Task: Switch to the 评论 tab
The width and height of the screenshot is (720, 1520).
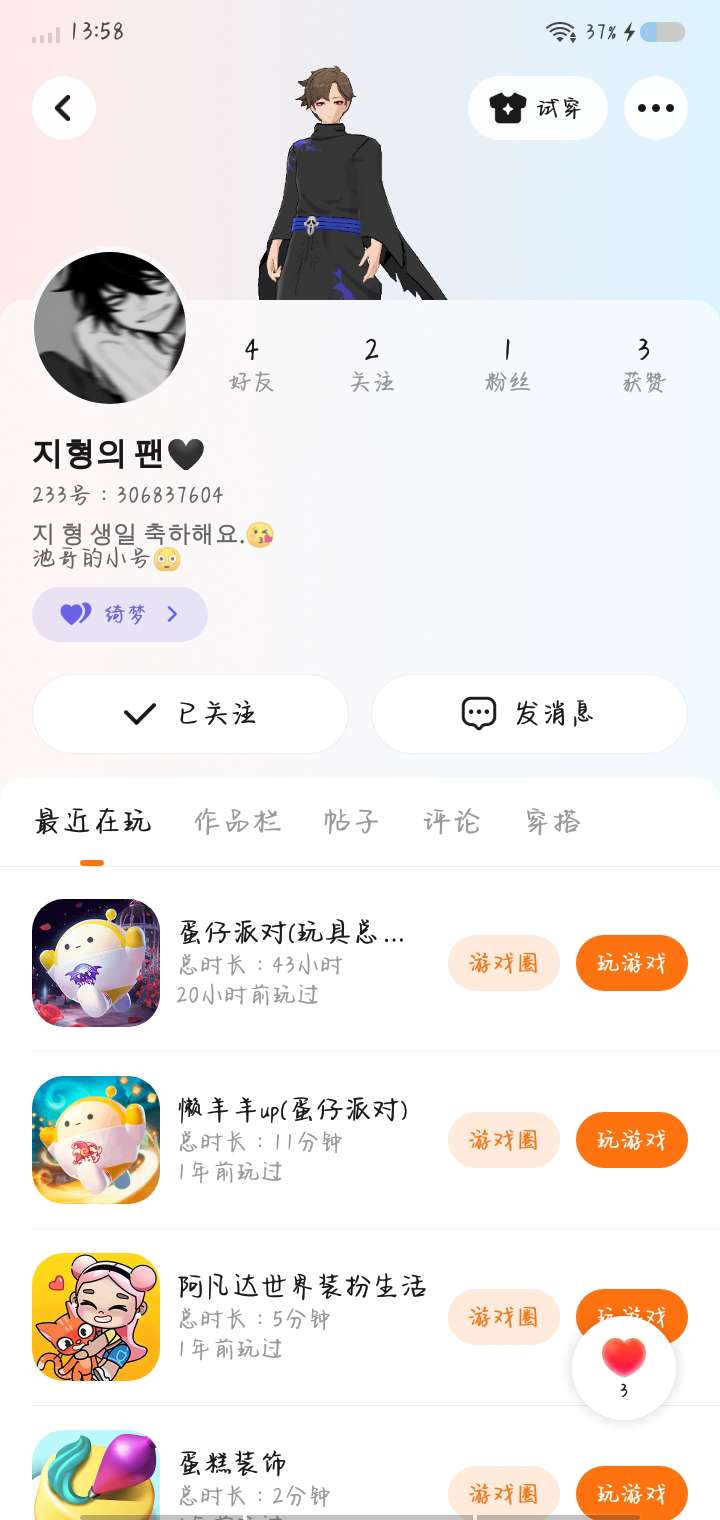Action: 451,822
